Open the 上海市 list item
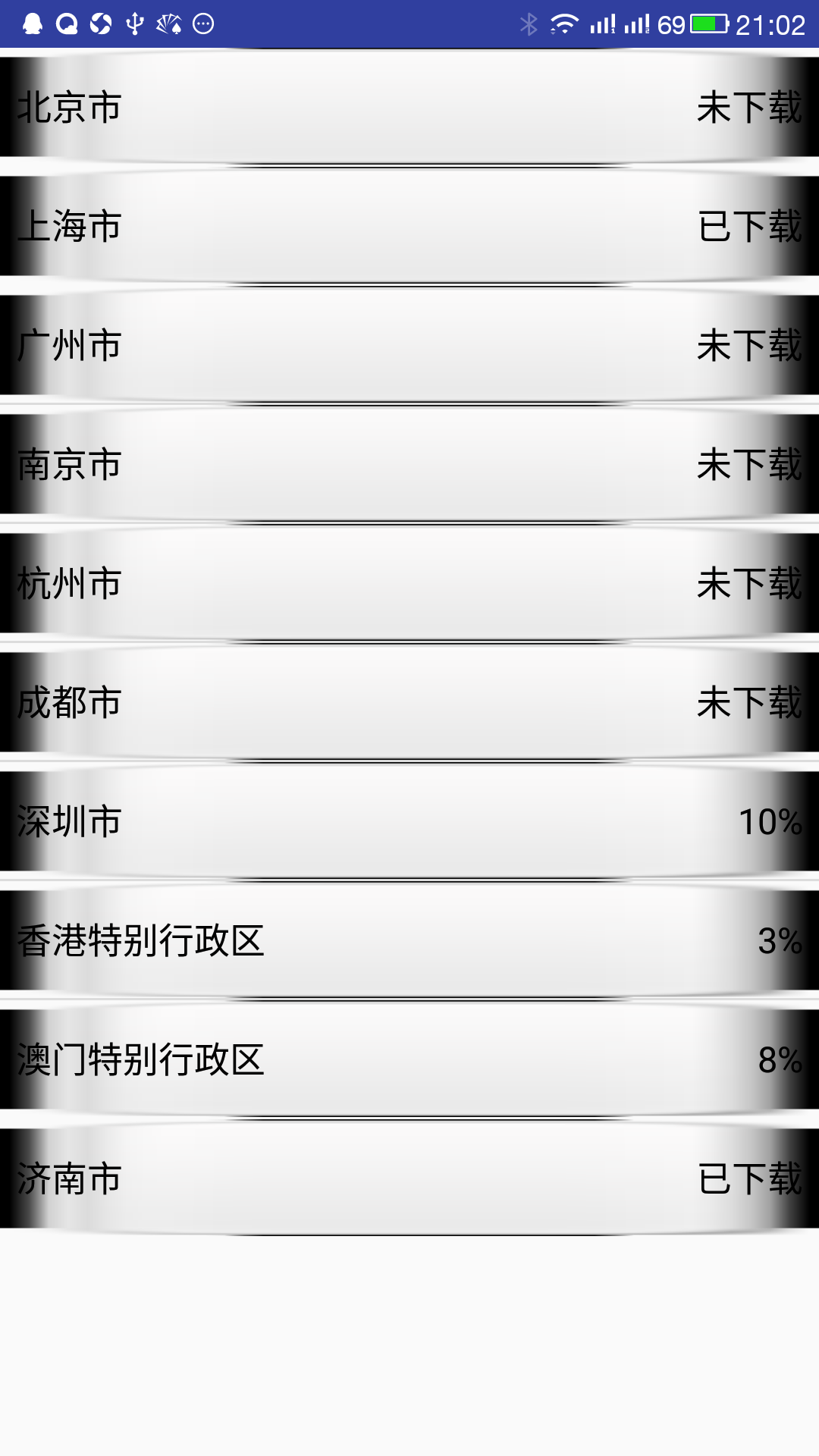819x1456 pixels. pyautogui.click(x=409, y=226)
